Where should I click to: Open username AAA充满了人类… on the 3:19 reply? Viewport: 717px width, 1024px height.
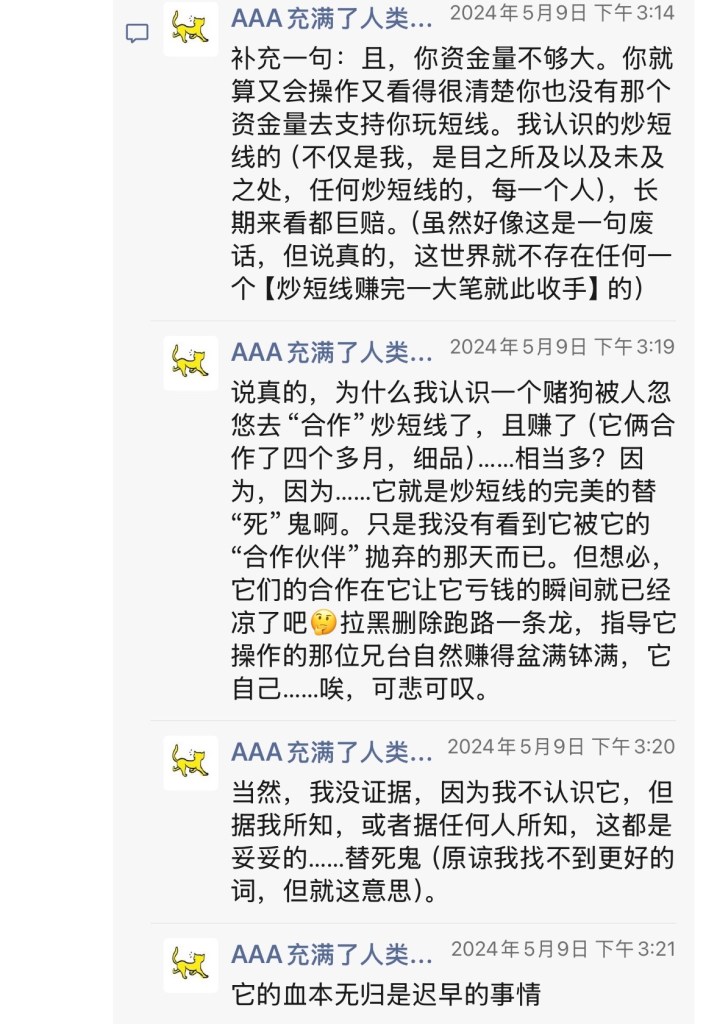tap(332, 351)
